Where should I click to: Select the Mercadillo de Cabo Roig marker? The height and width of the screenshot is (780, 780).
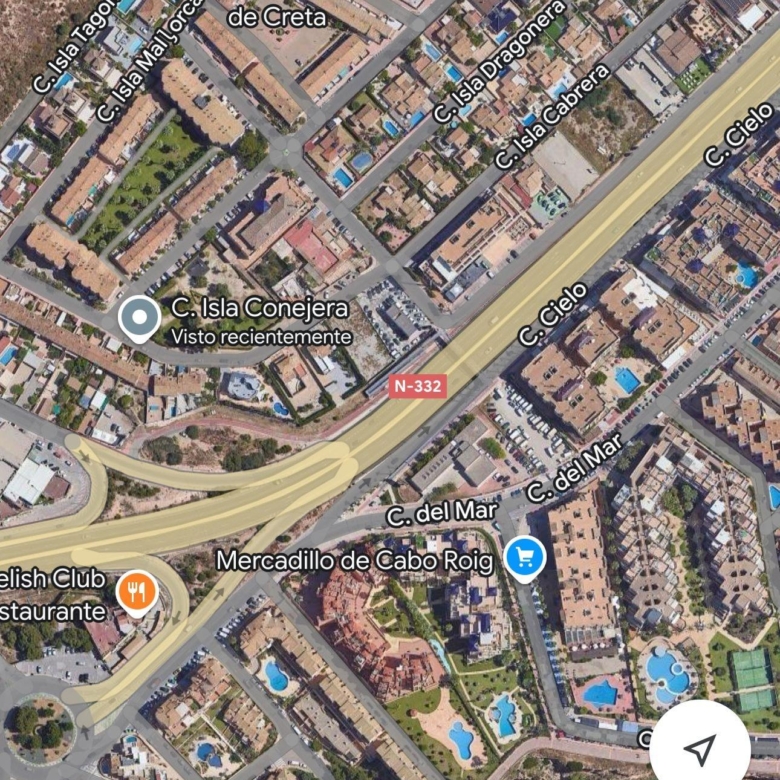click(525, 558)
